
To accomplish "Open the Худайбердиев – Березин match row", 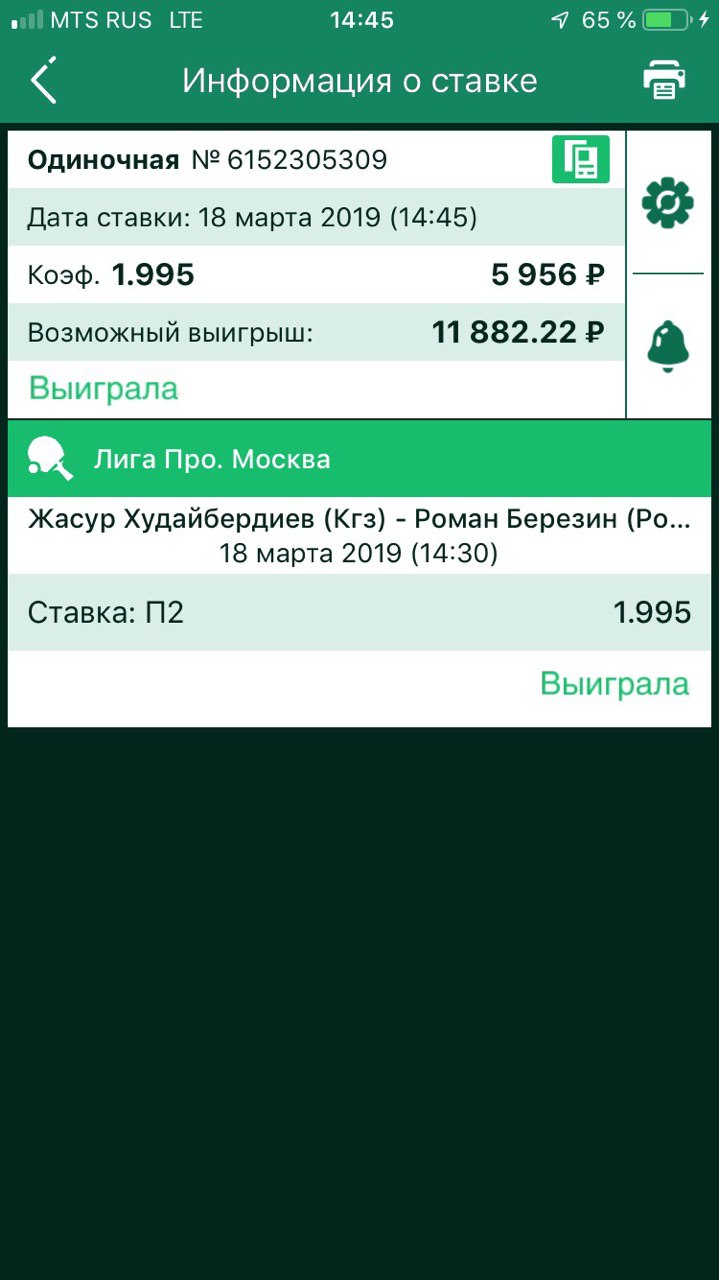I will tap(359, 535).
